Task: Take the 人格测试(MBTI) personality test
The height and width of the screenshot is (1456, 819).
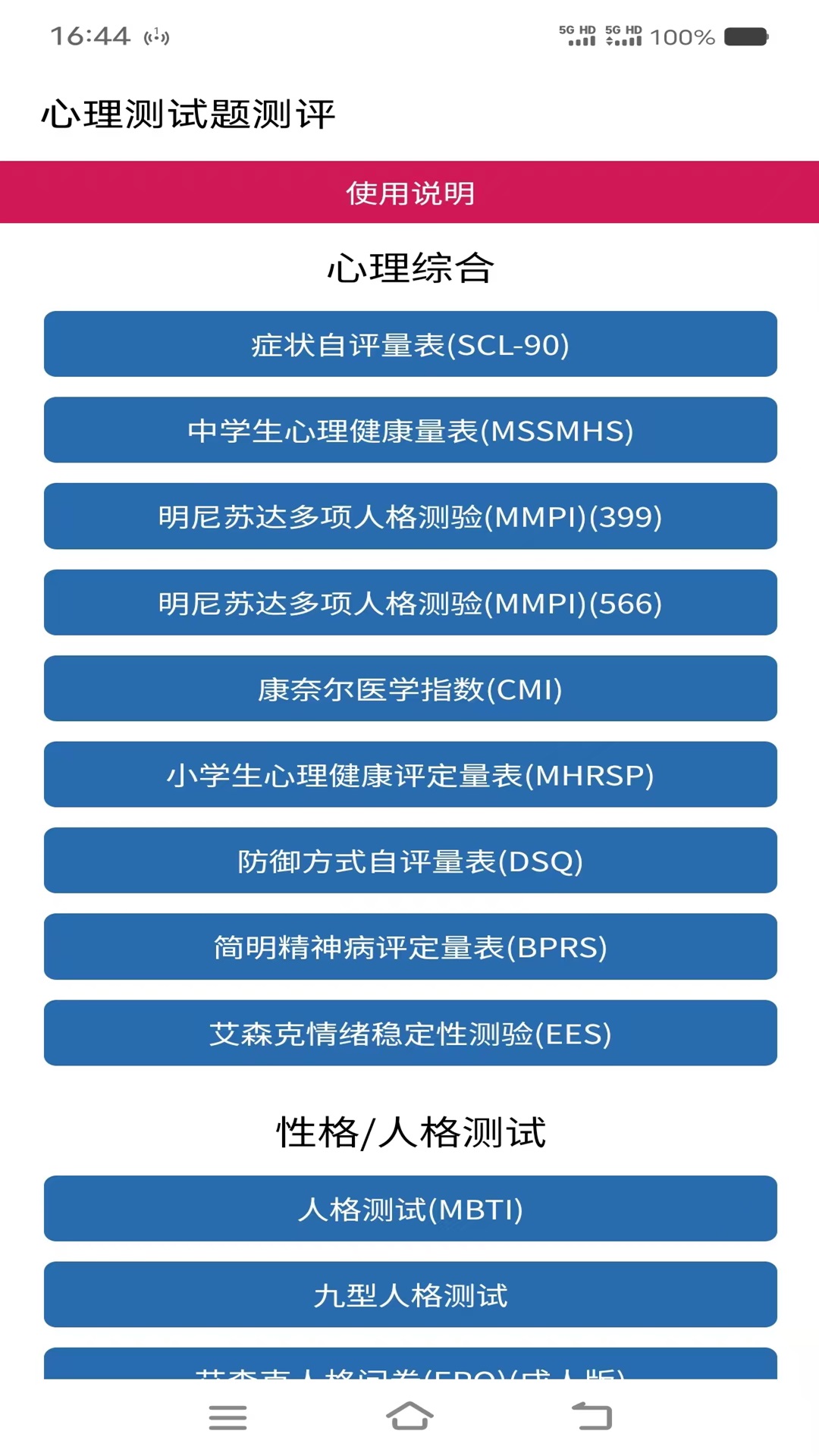Action: pyautogui.click(x=409, y=1208)
